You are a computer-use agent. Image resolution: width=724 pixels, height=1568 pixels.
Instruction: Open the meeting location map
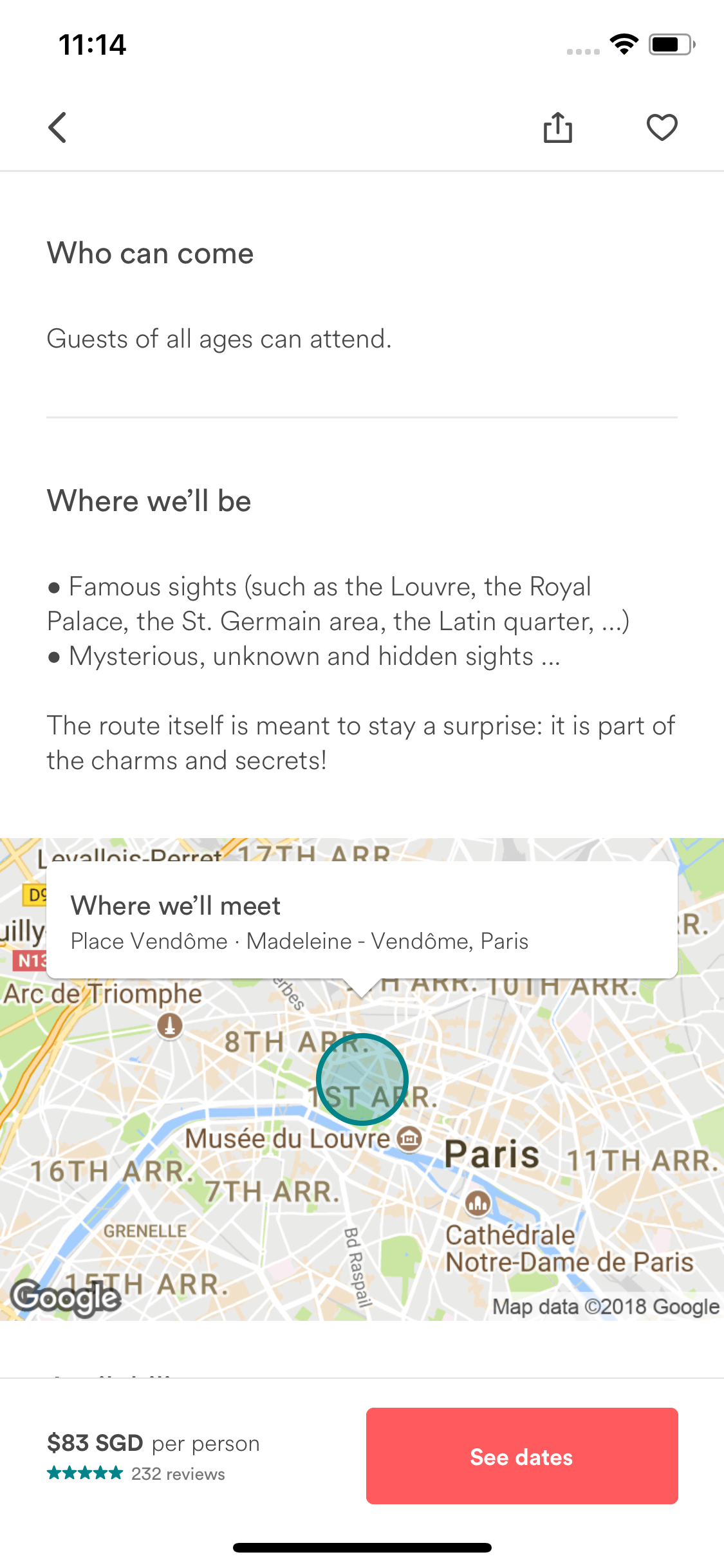point(362,1079)
